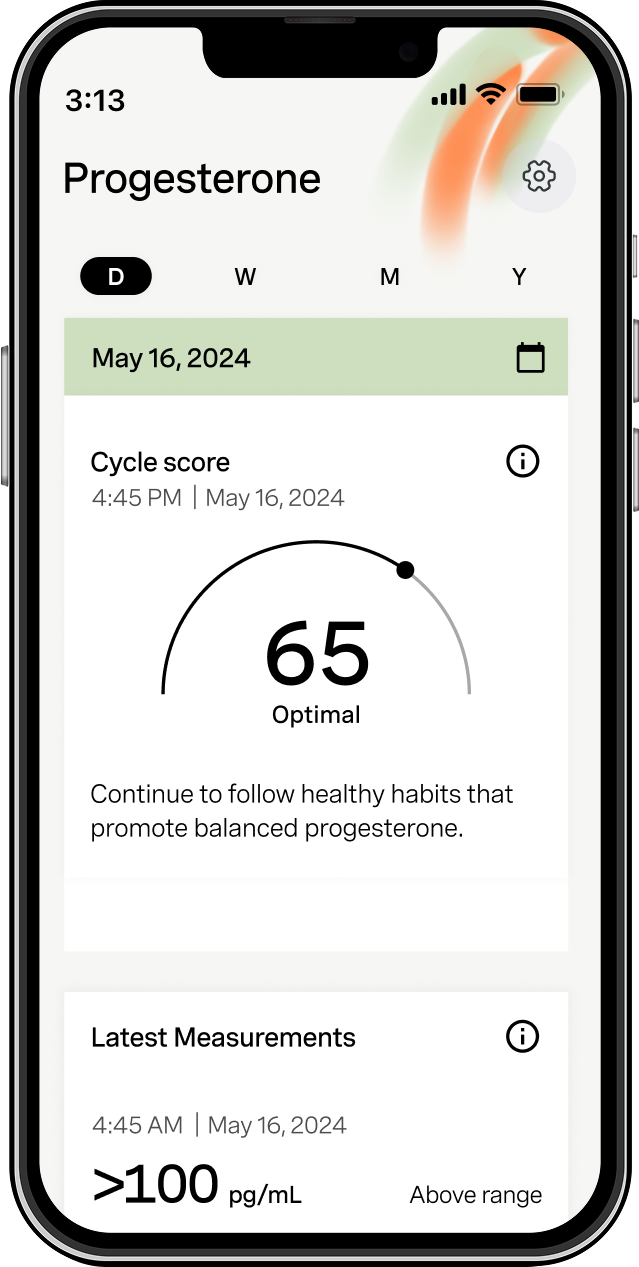
Task: View info about Latest Measurements
Action: point(522,1036)
